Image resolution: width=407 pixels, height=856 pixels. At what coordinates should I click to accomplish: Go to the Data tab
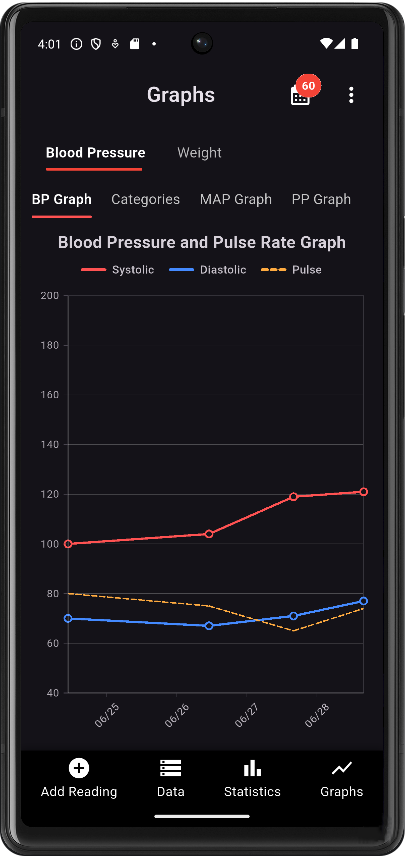(171, 779)
